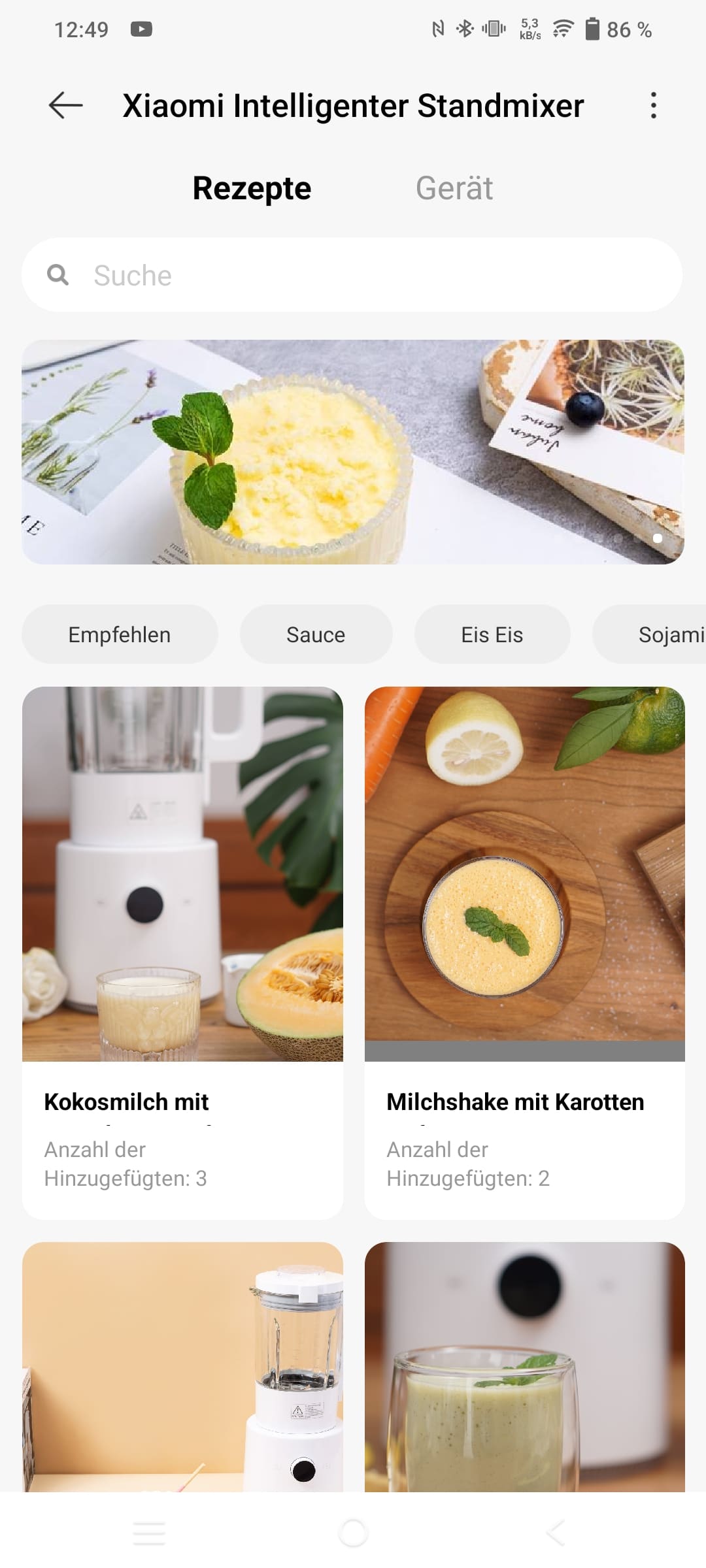Open the three-dot overflow menu
The width and height of the screenshot is (706, 1568).
click(653, 105)
